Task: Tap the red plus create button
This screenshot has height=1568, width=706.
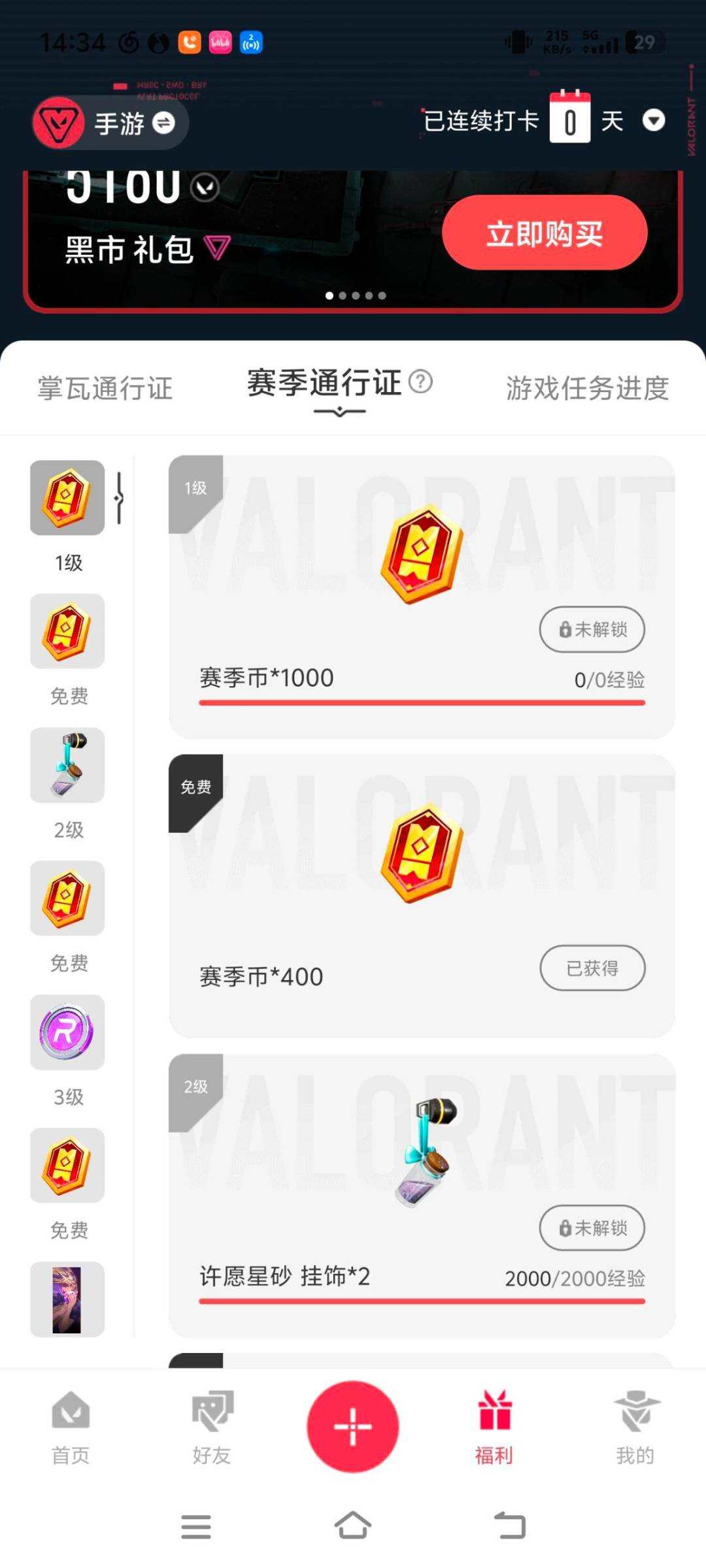Action: [x=353, y=1428]
